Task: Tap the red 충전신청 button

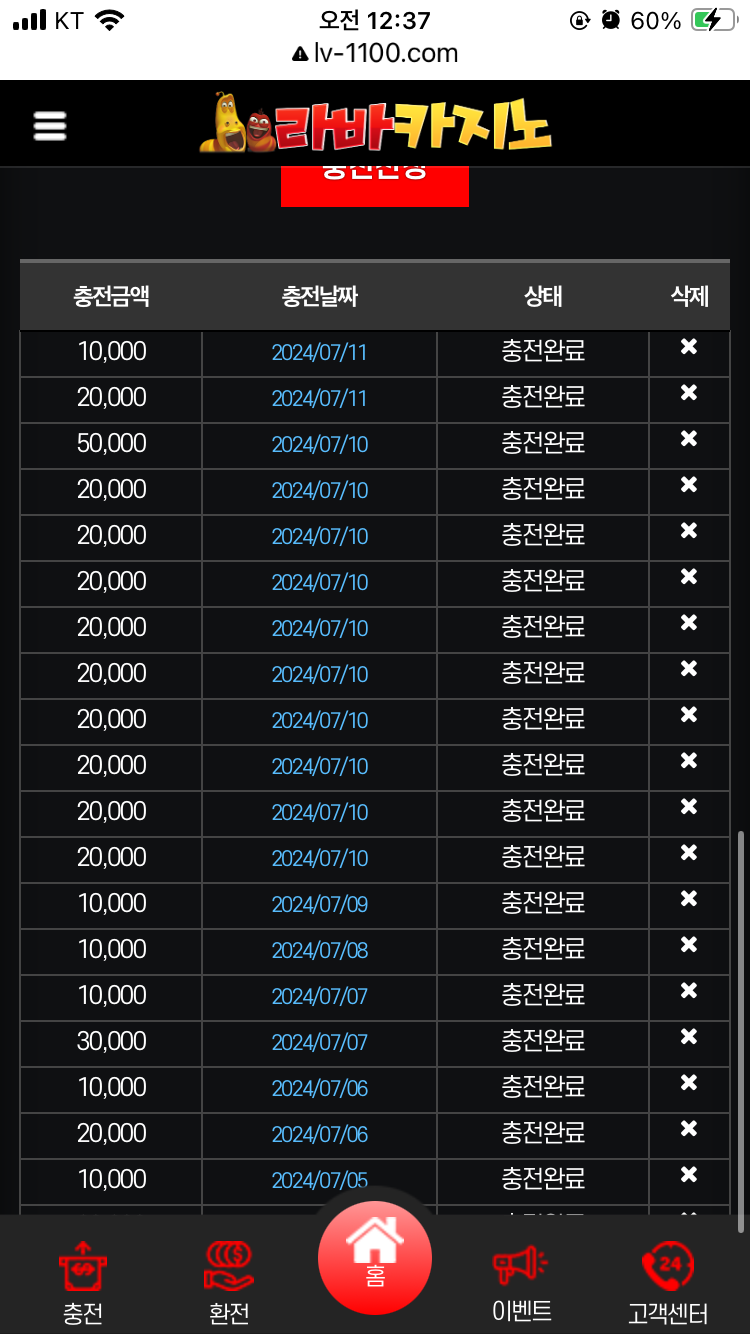Action: click(x=374, y=183)
